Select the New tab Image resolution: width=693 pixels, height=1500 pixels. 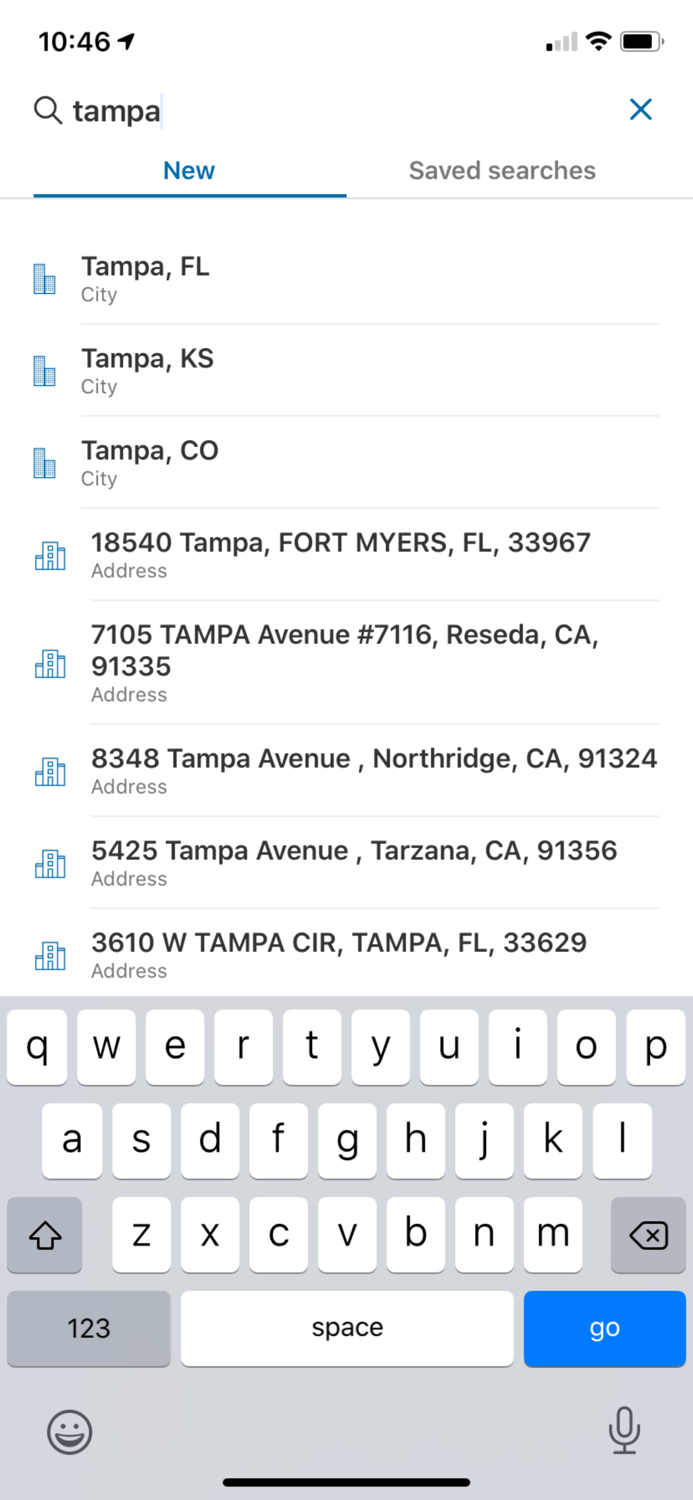click(189, 171)
